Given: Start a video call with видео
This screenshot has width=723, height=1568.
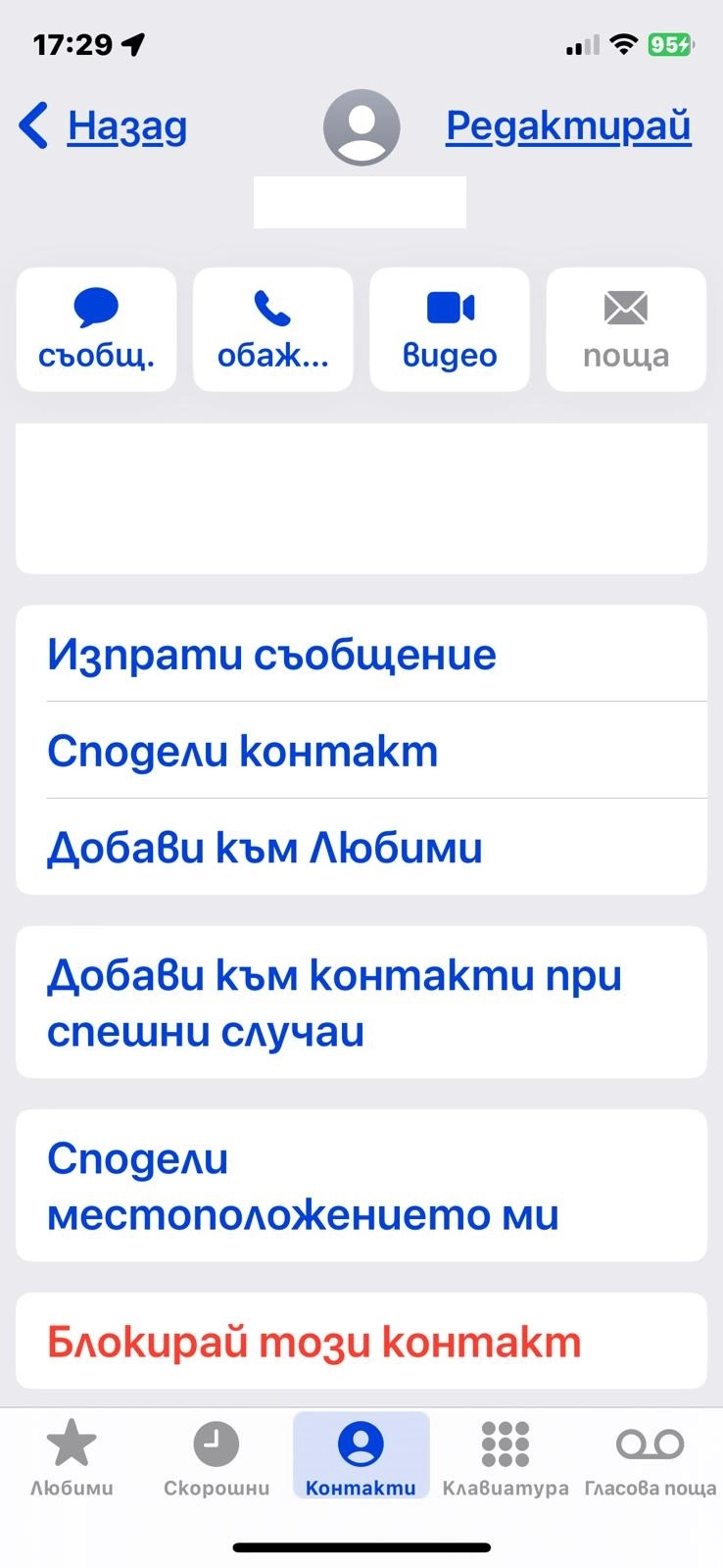Looking at the screenshot, I should pyautogui.click(x=450, y=329).
